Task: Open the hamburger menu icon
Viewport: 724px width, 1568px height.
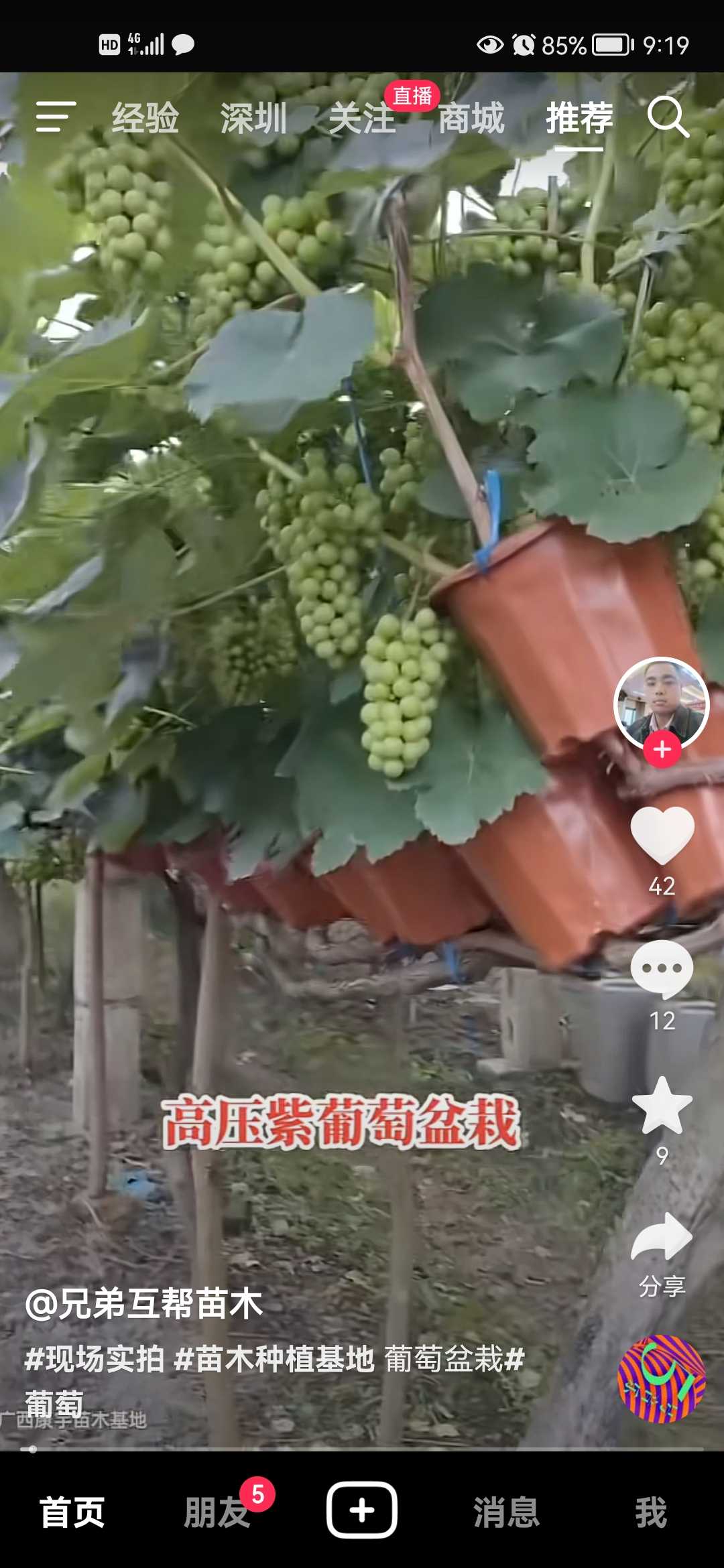Action: tap(56, 117)
